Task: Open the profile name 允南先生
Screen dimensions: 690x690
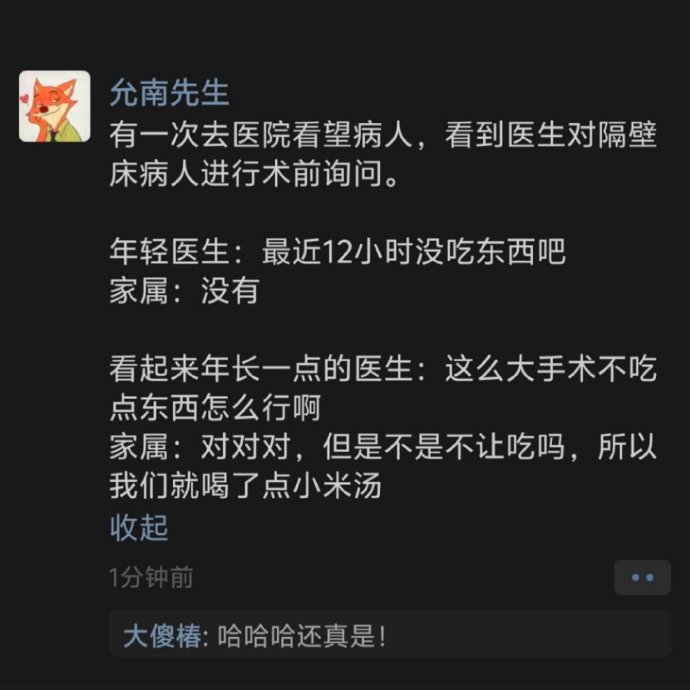Action: [169, 92]
